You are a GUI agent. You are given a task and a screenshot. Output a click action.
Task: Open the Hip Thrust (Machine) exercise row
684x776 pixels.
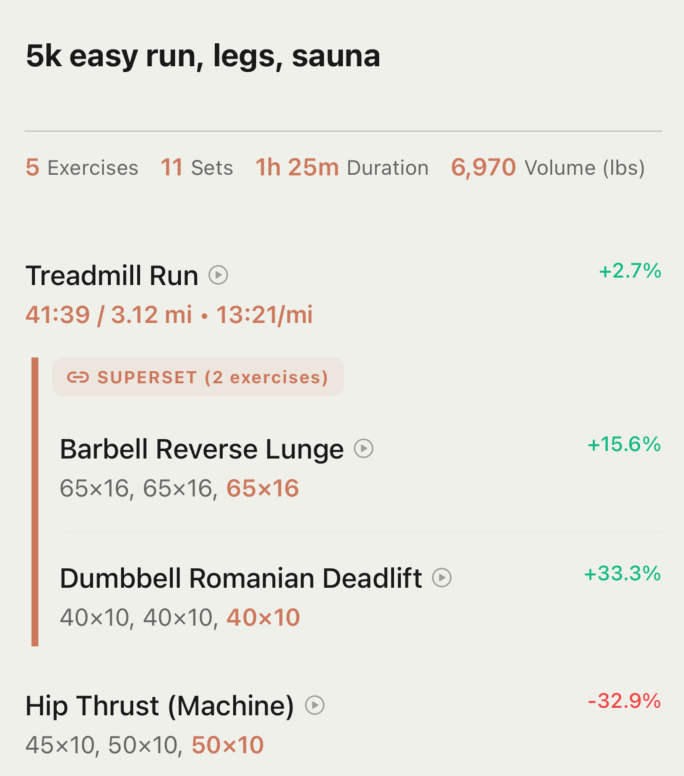click(159, 707)
